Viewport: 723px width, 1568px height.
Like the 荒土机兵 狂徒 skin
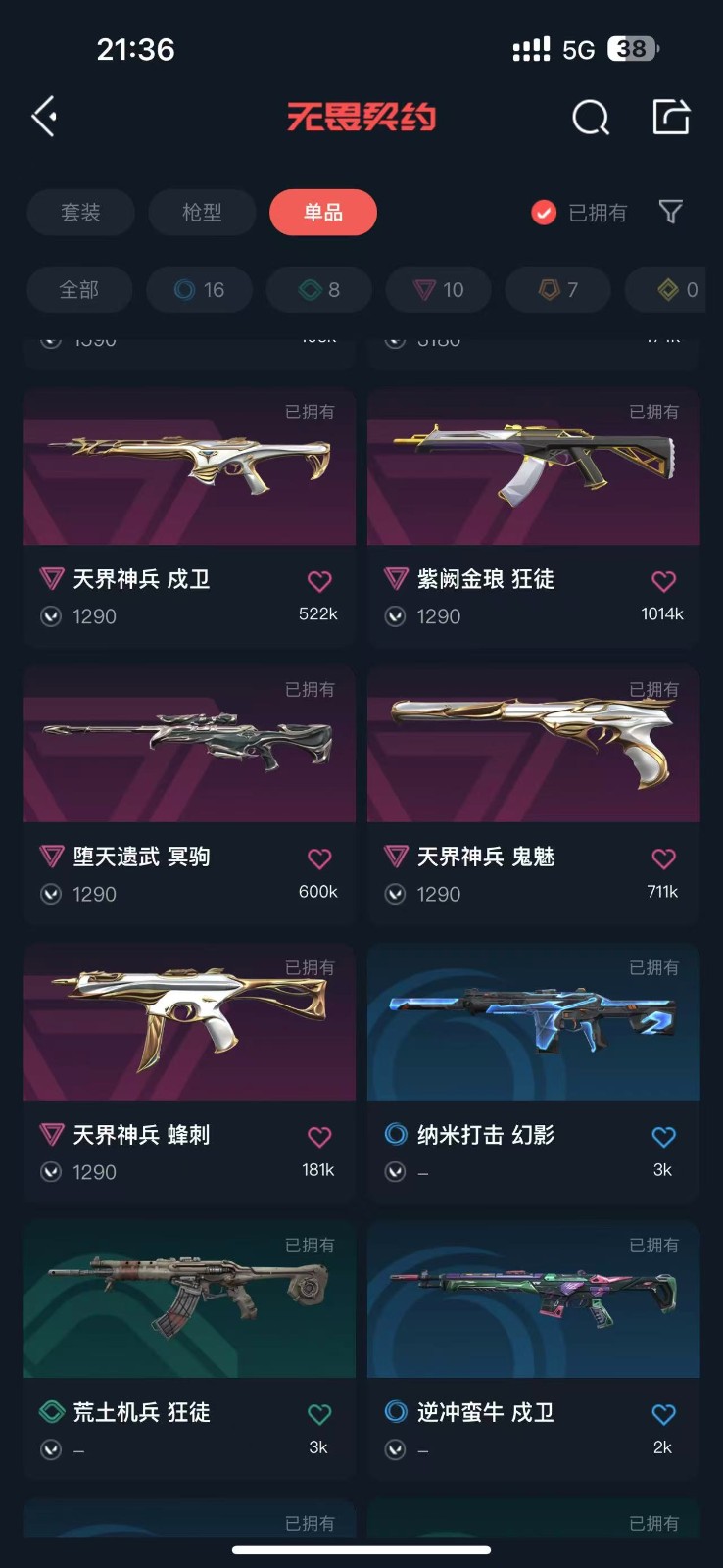coord(319,1414)
